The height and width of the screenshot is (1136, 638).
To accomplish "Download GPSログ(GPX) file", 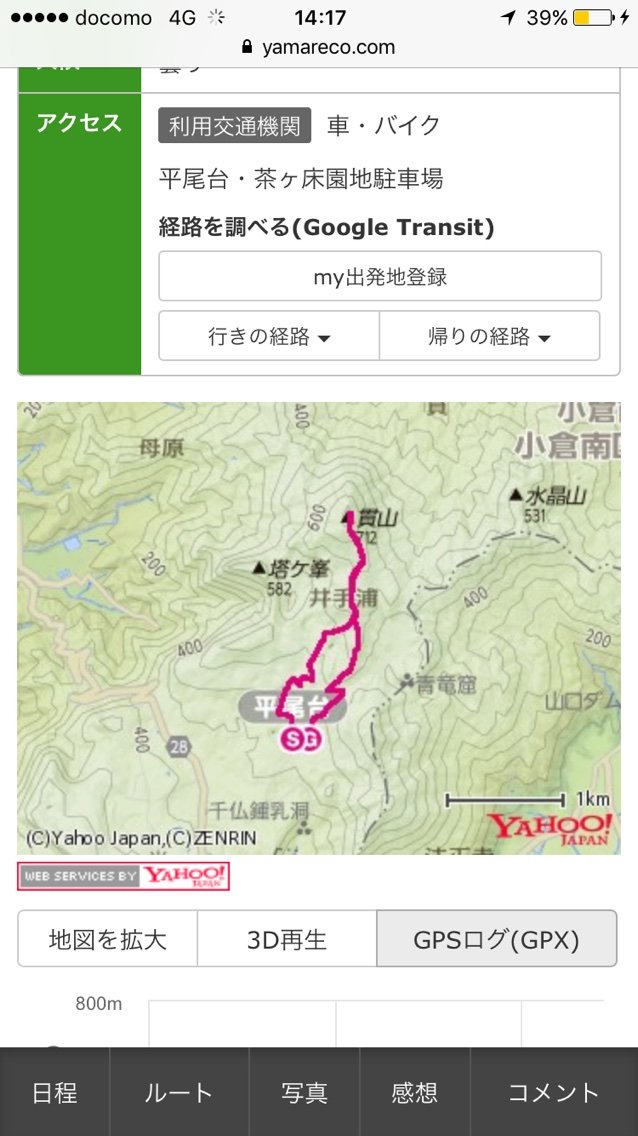I will point(496,939).
